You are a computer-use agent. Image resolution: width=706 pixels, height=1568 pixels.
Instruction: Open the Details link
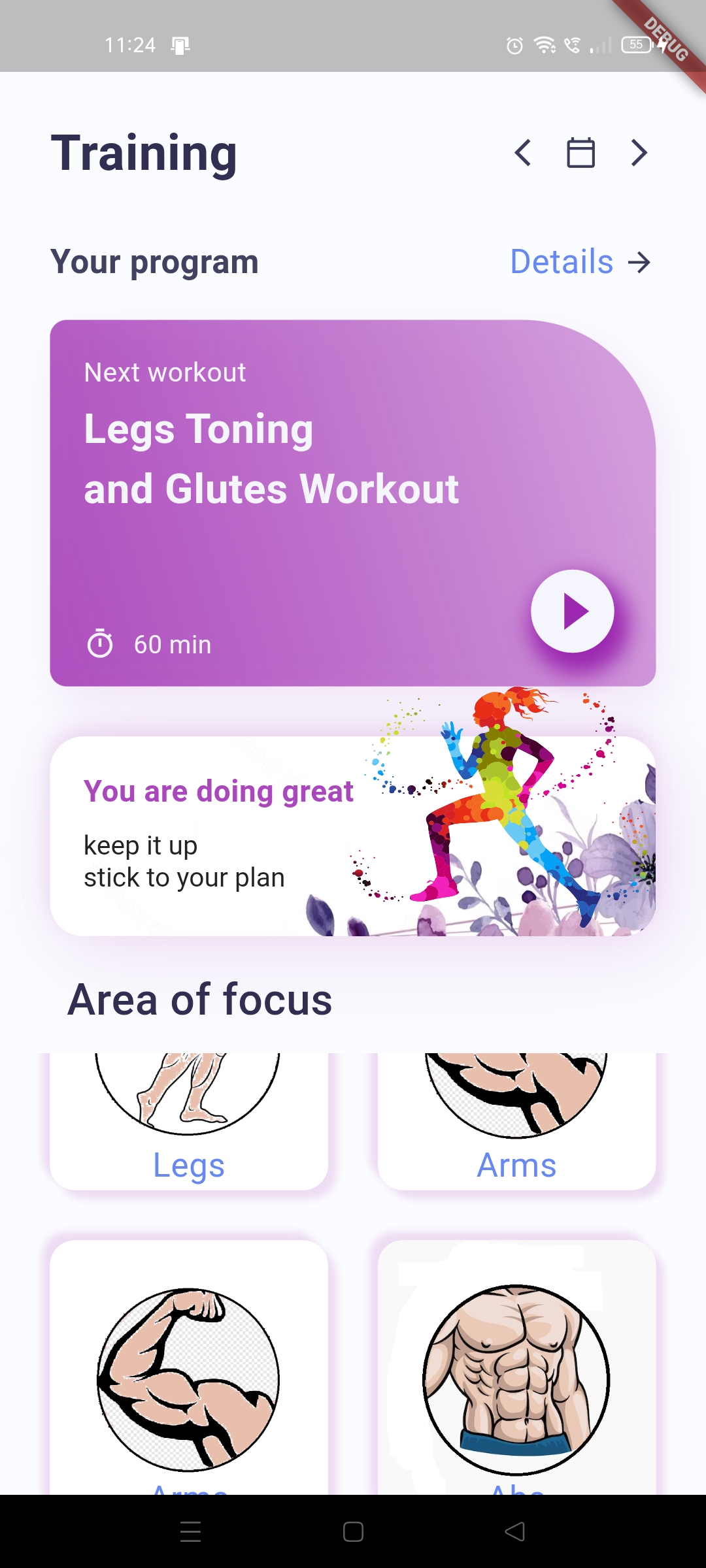pos(561,261)
